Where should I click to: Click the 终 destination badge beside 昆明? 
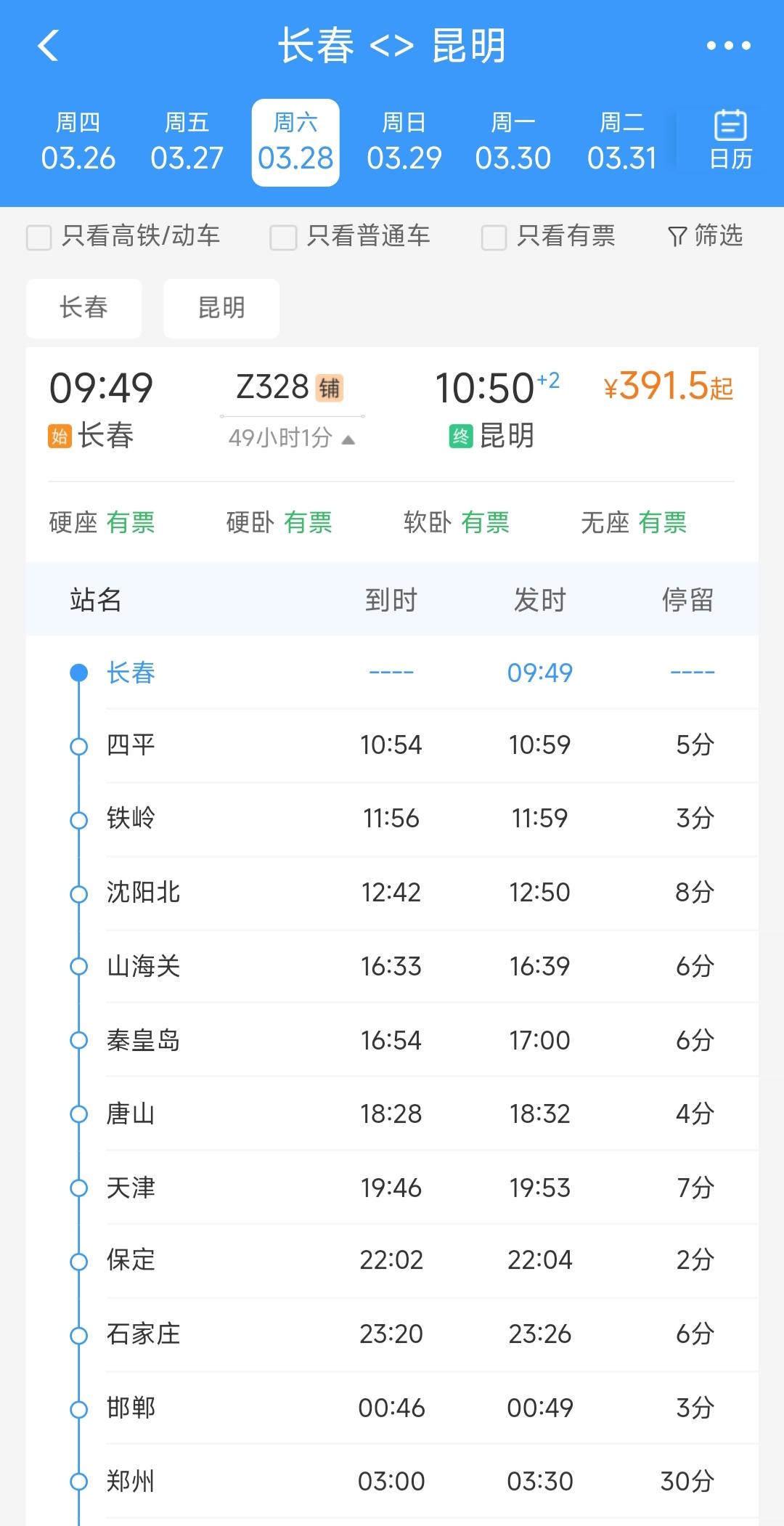pyautogui.click(x=460, y=437)
